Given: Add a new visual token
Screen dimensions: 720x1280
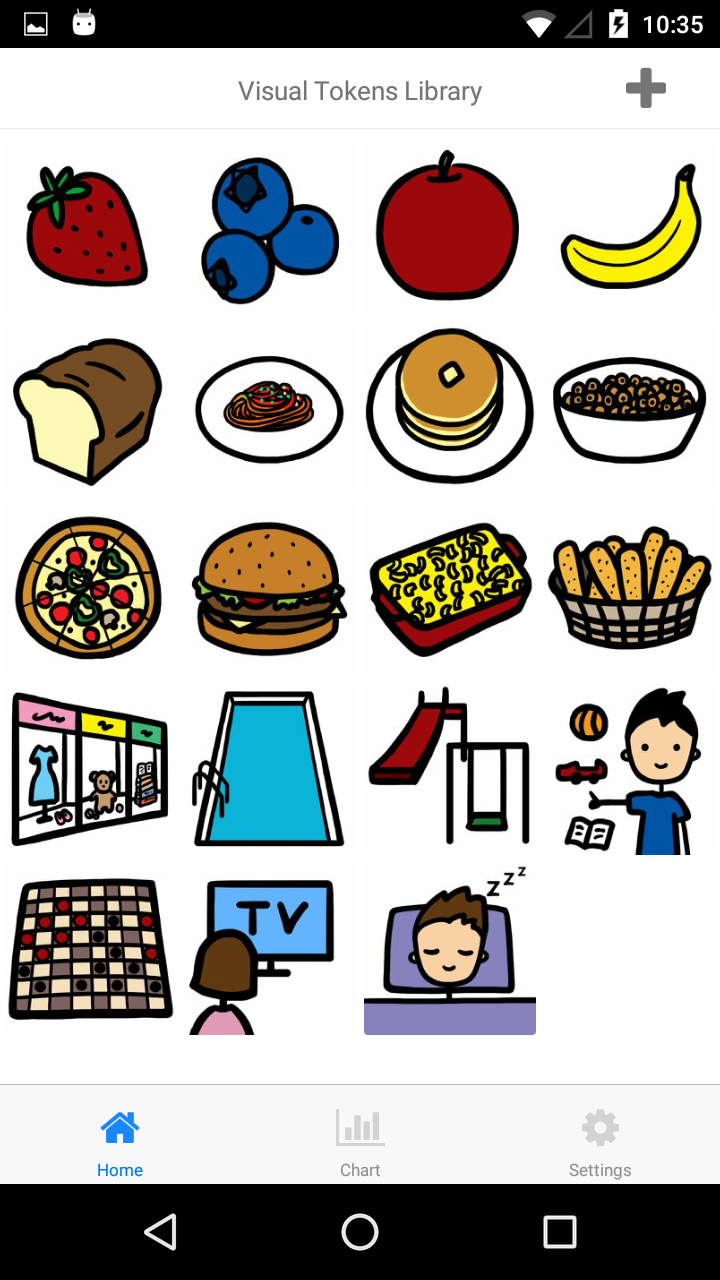Looking at the screenshot, I should point(646,89).
